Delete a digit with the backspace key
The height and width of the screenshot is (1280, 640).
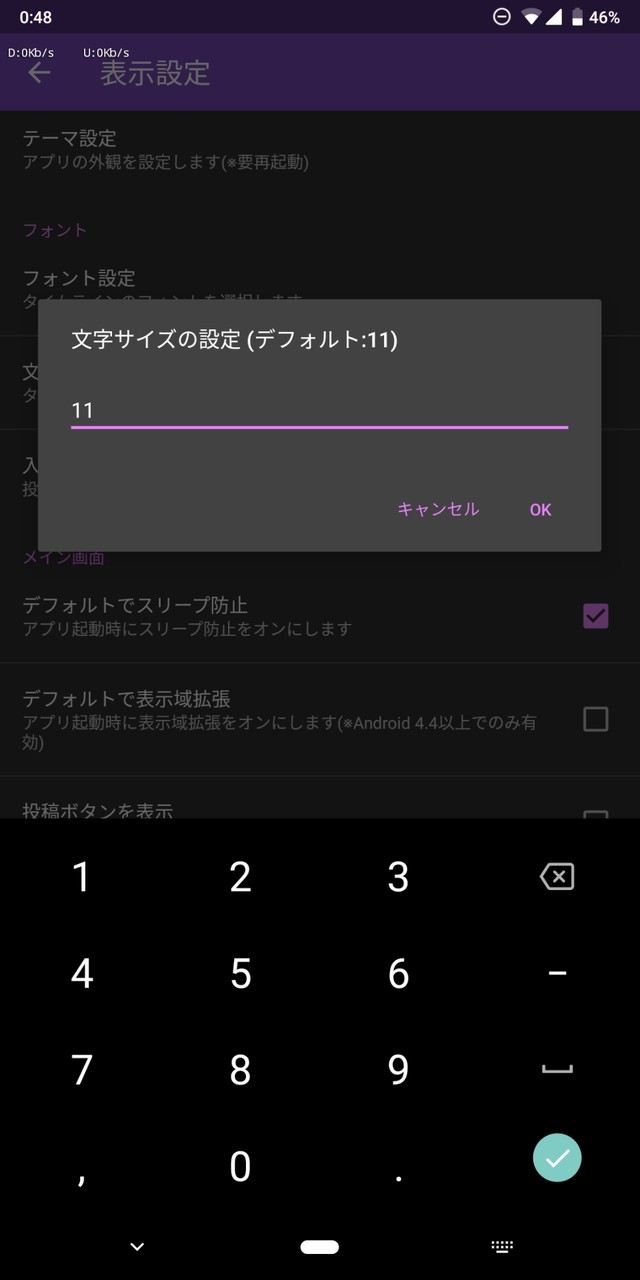[557, 877]
